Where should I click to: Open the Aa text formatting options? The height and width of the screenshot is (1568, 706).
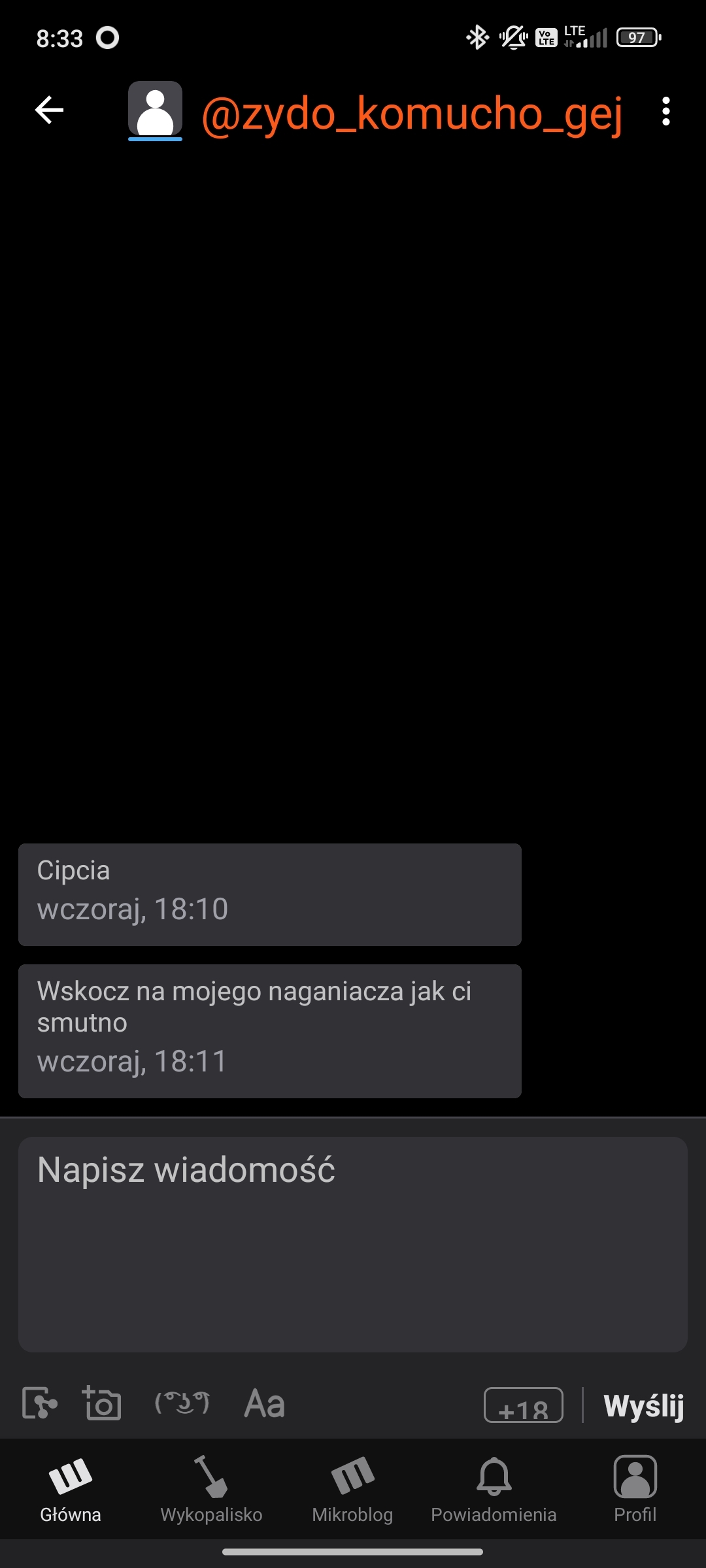264,1403
